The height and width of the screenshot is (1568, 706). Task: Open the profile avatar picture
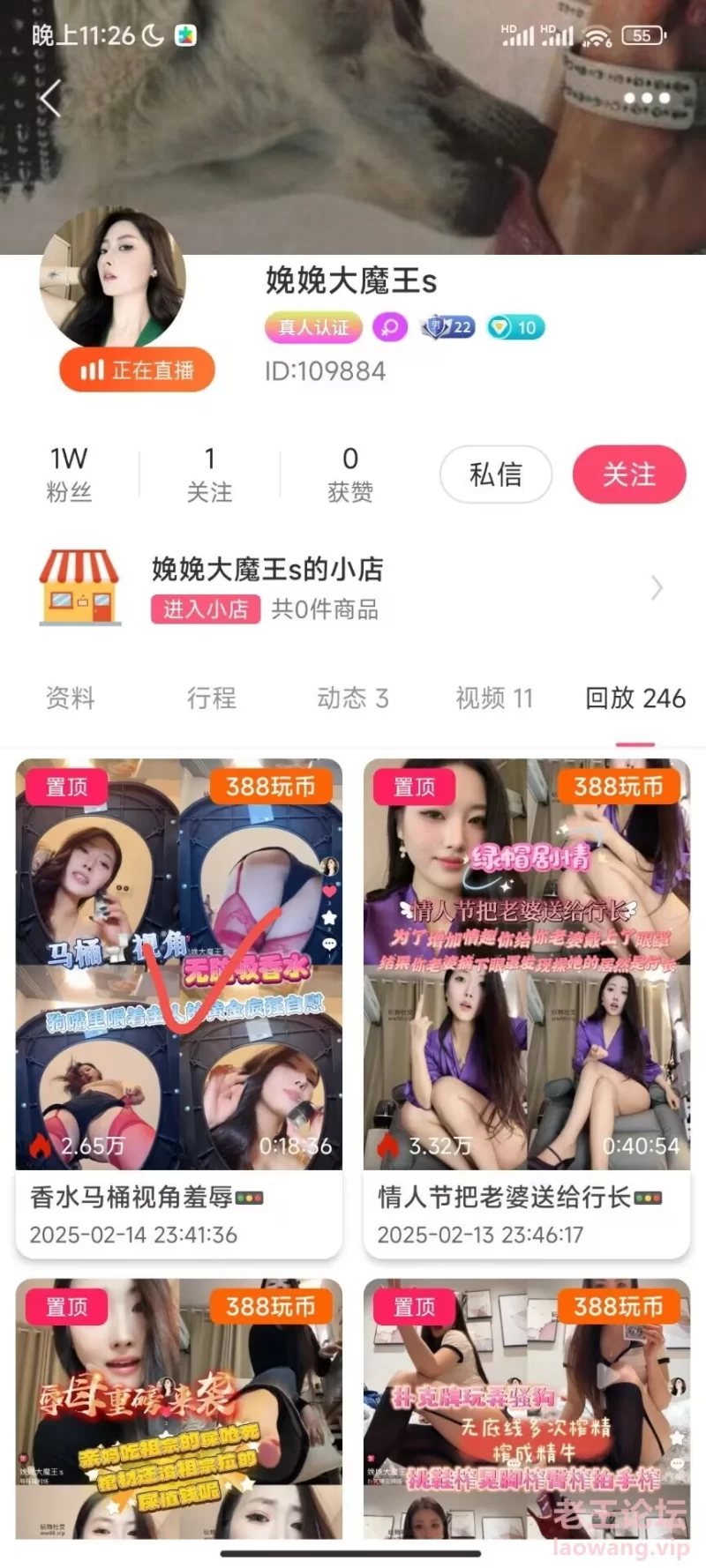(113, 278)
